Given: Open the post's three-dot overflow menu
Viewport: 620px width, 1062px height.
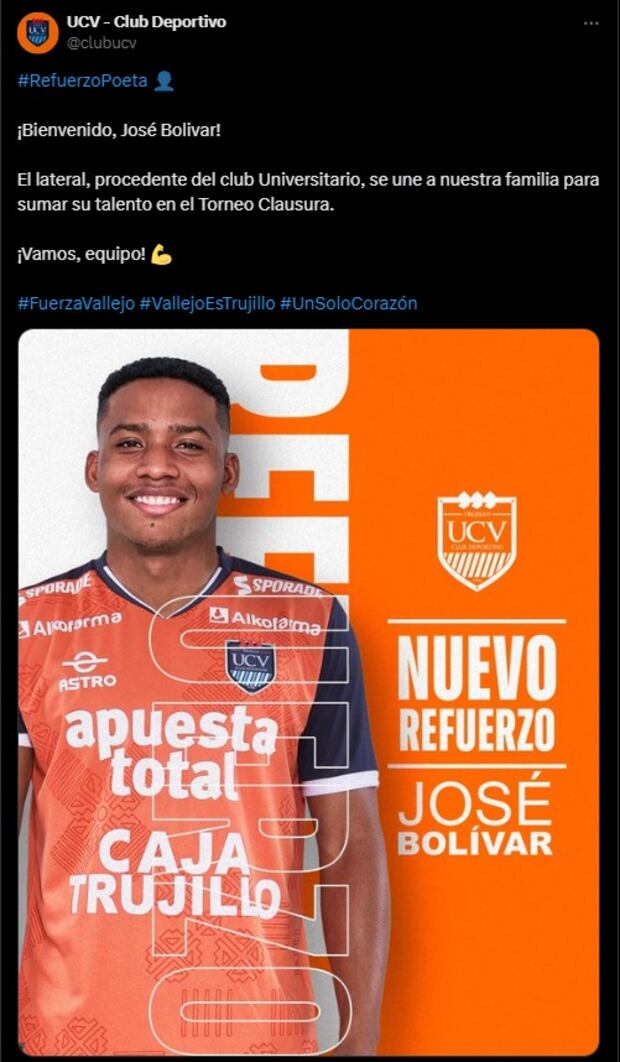Looking at the screenshot, I should pos(591,22).
